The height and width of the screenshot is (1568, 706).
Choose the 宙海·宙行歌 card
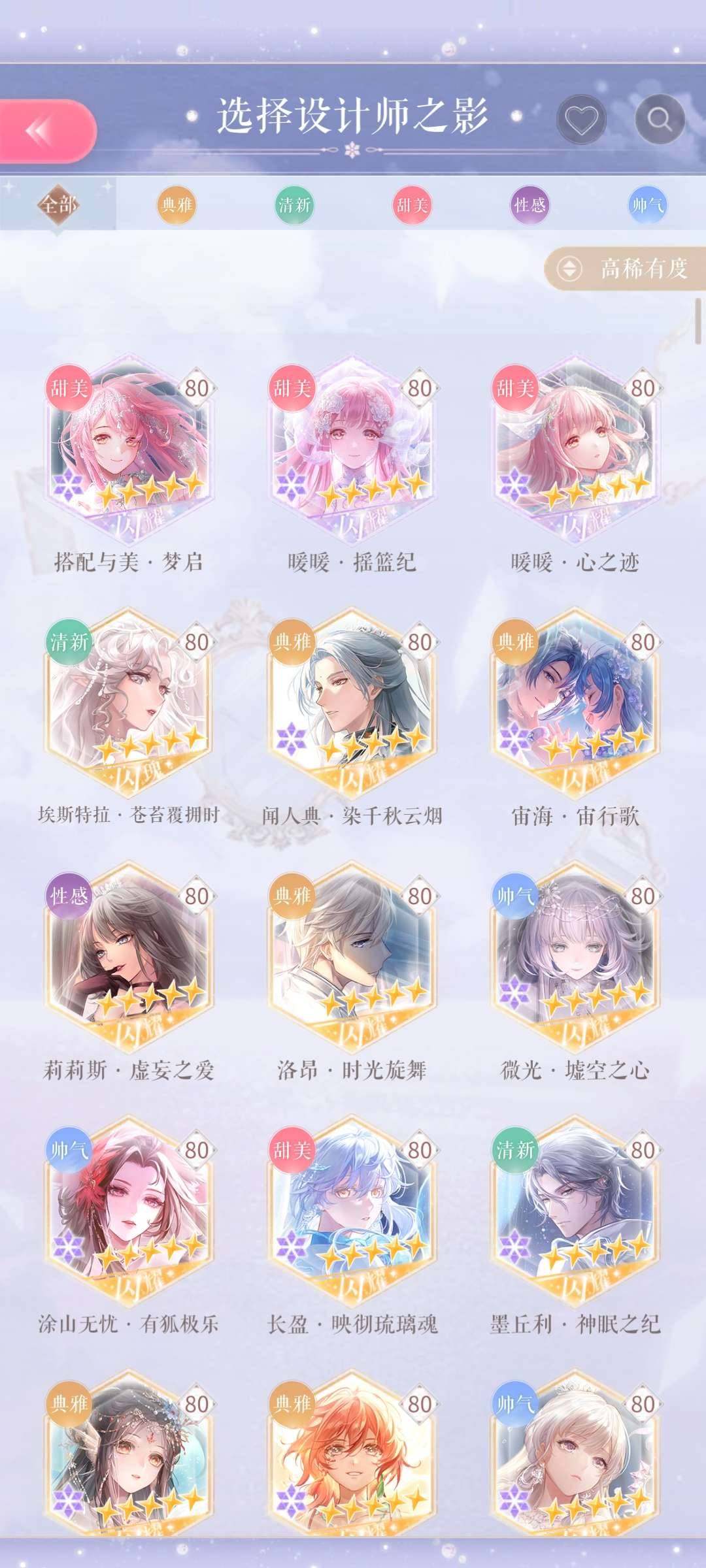click(575, 704)
